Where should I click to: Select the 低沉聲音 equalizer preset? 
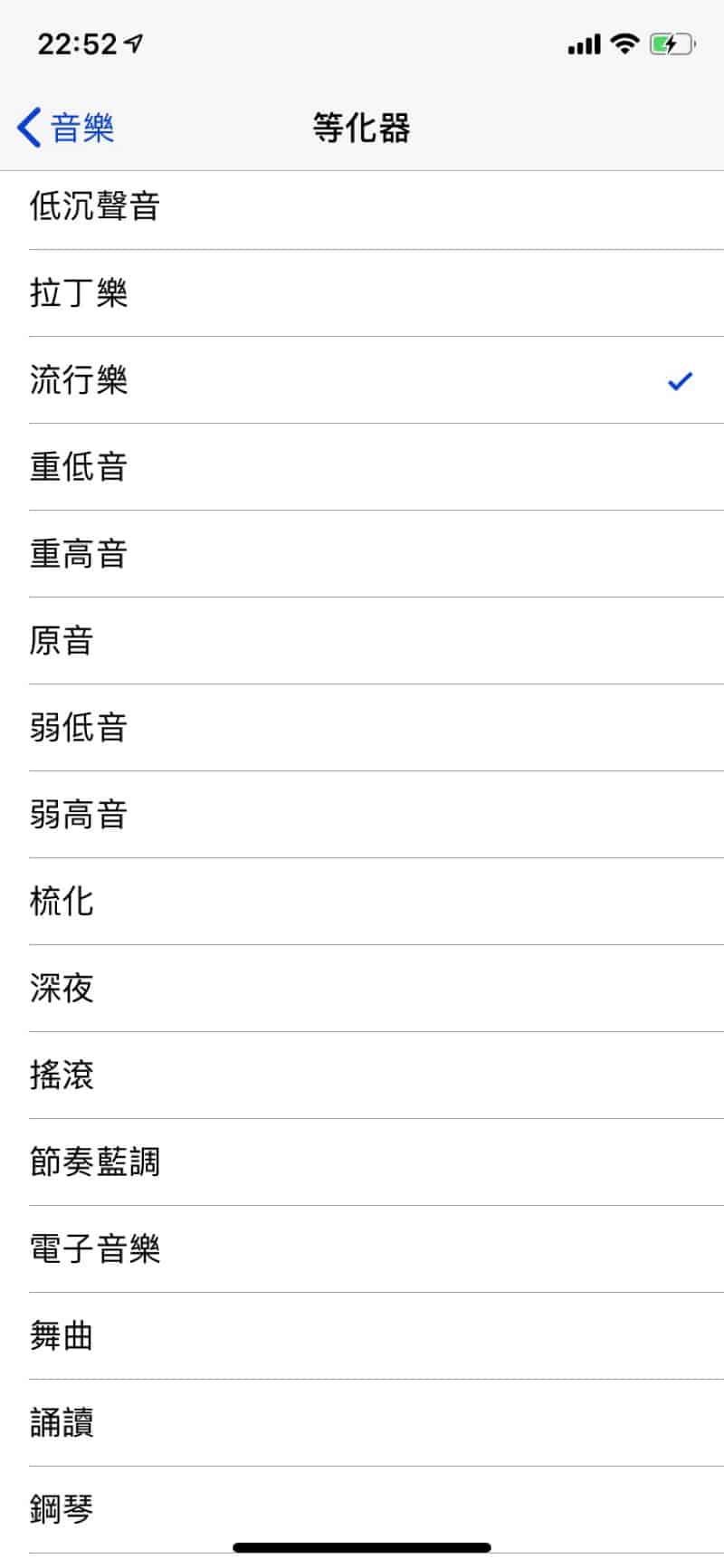pos(95,206)
